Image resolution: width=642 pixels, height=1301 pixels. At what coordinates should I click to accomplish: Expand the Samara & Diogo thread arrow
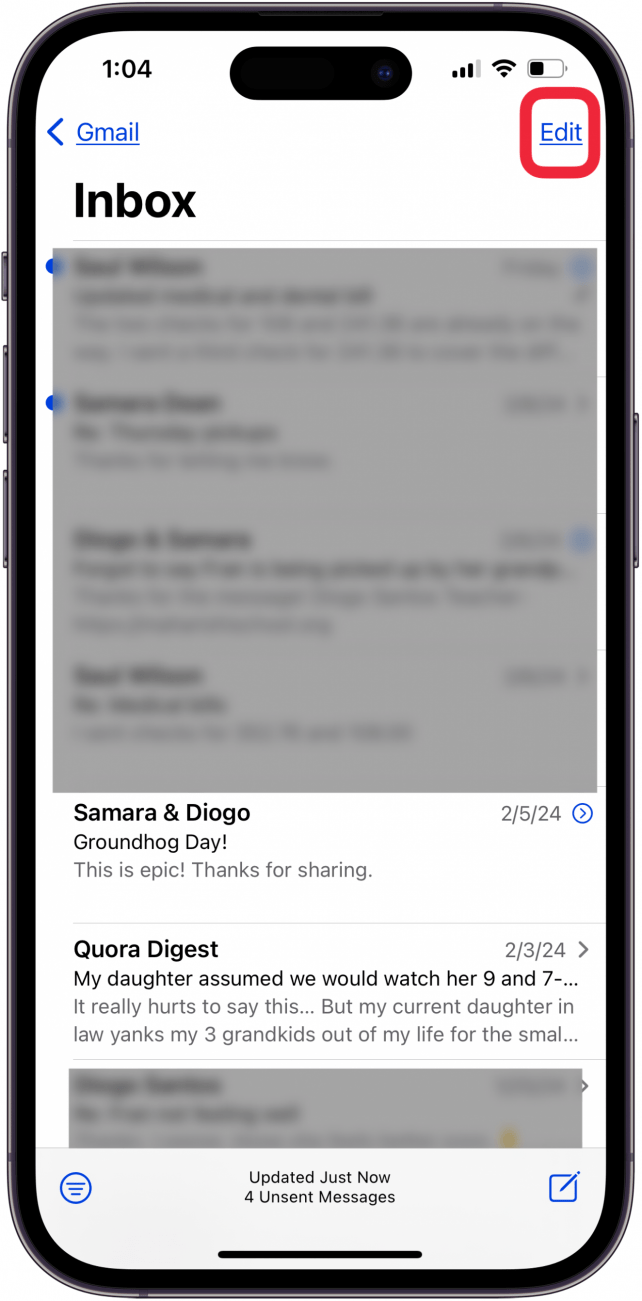tap(582, 814)
